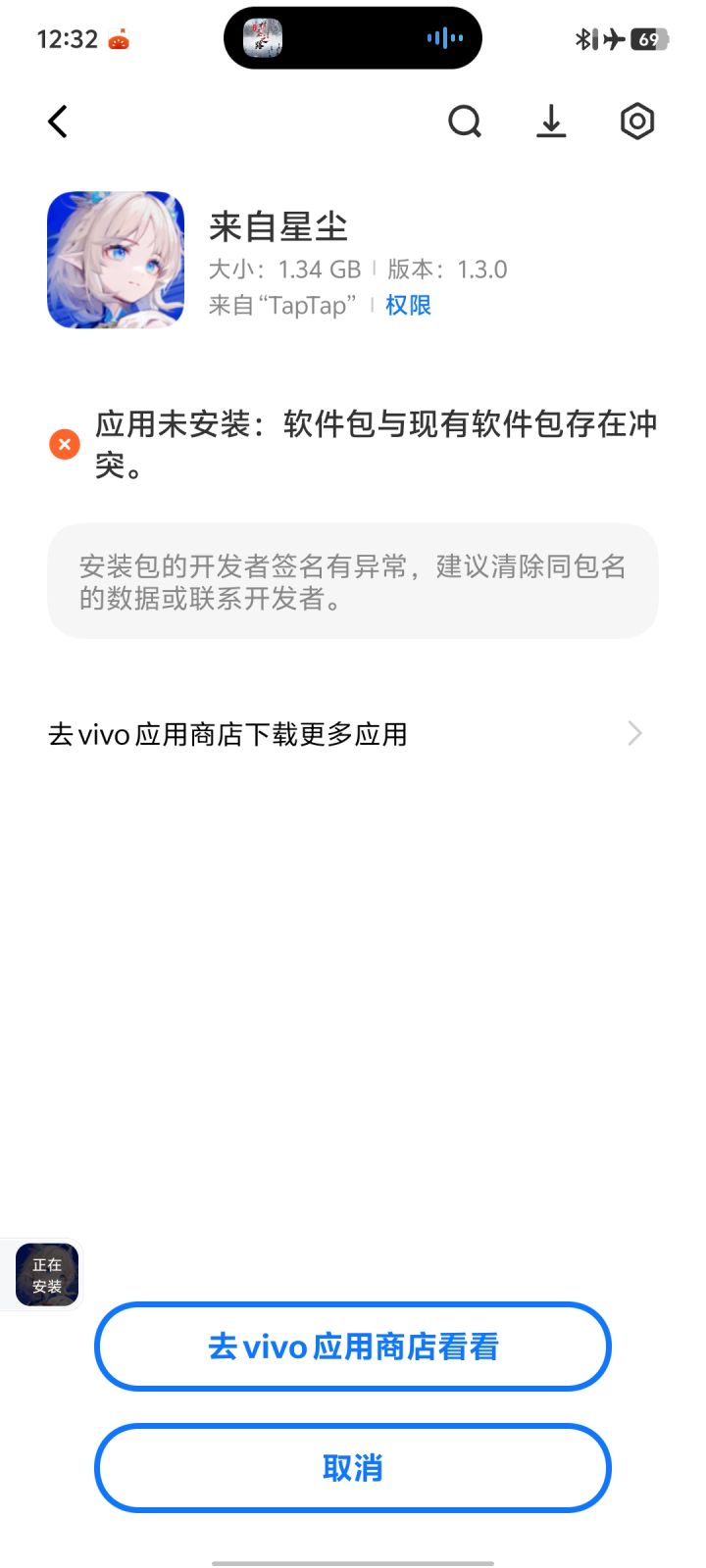
Task: Open the search icon in the toolbar
Action: pos(465,122)
